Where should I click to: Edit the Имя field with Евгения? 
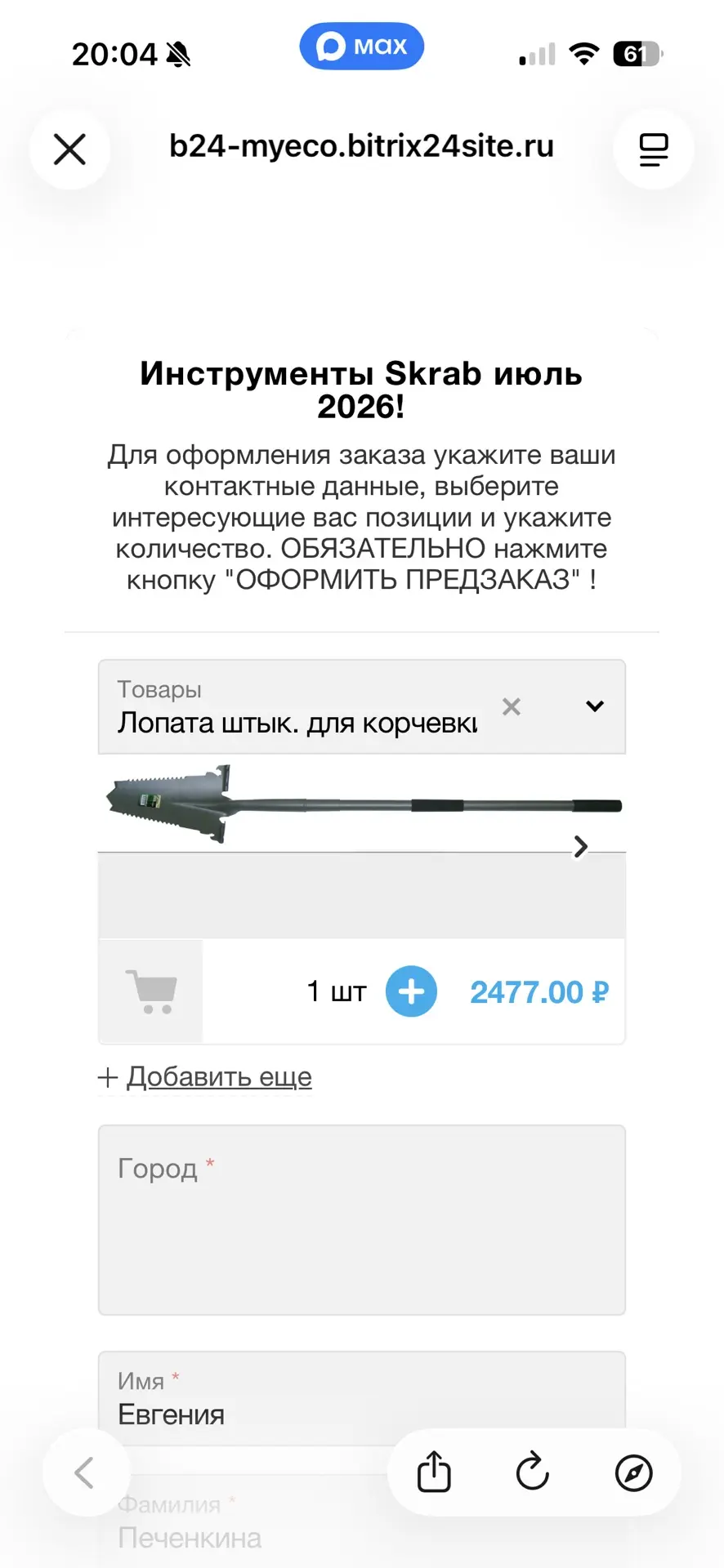pos(362,1399)
